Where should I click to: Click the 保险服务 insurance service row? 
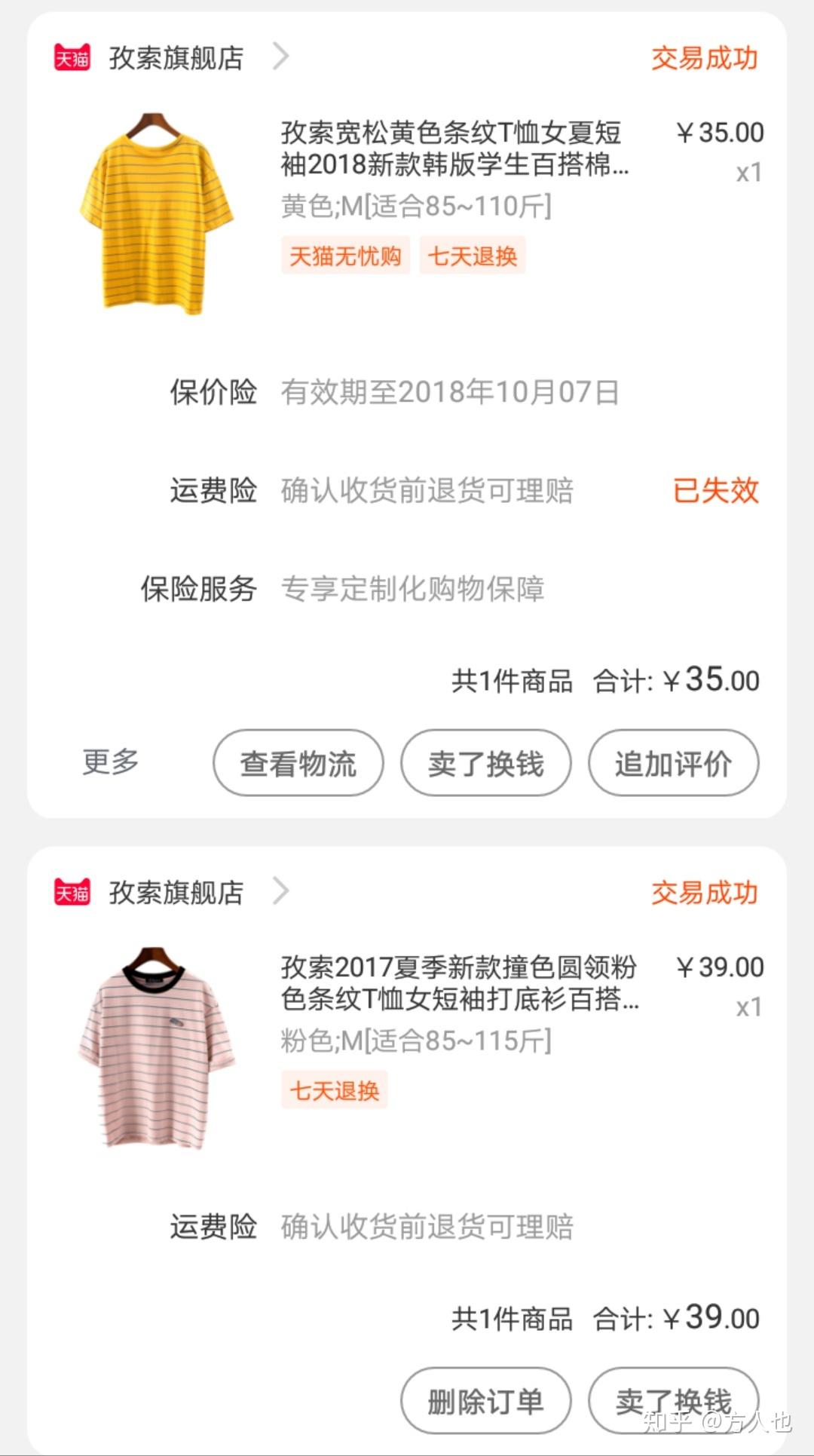pyautogui.click(x=198, y=588)
